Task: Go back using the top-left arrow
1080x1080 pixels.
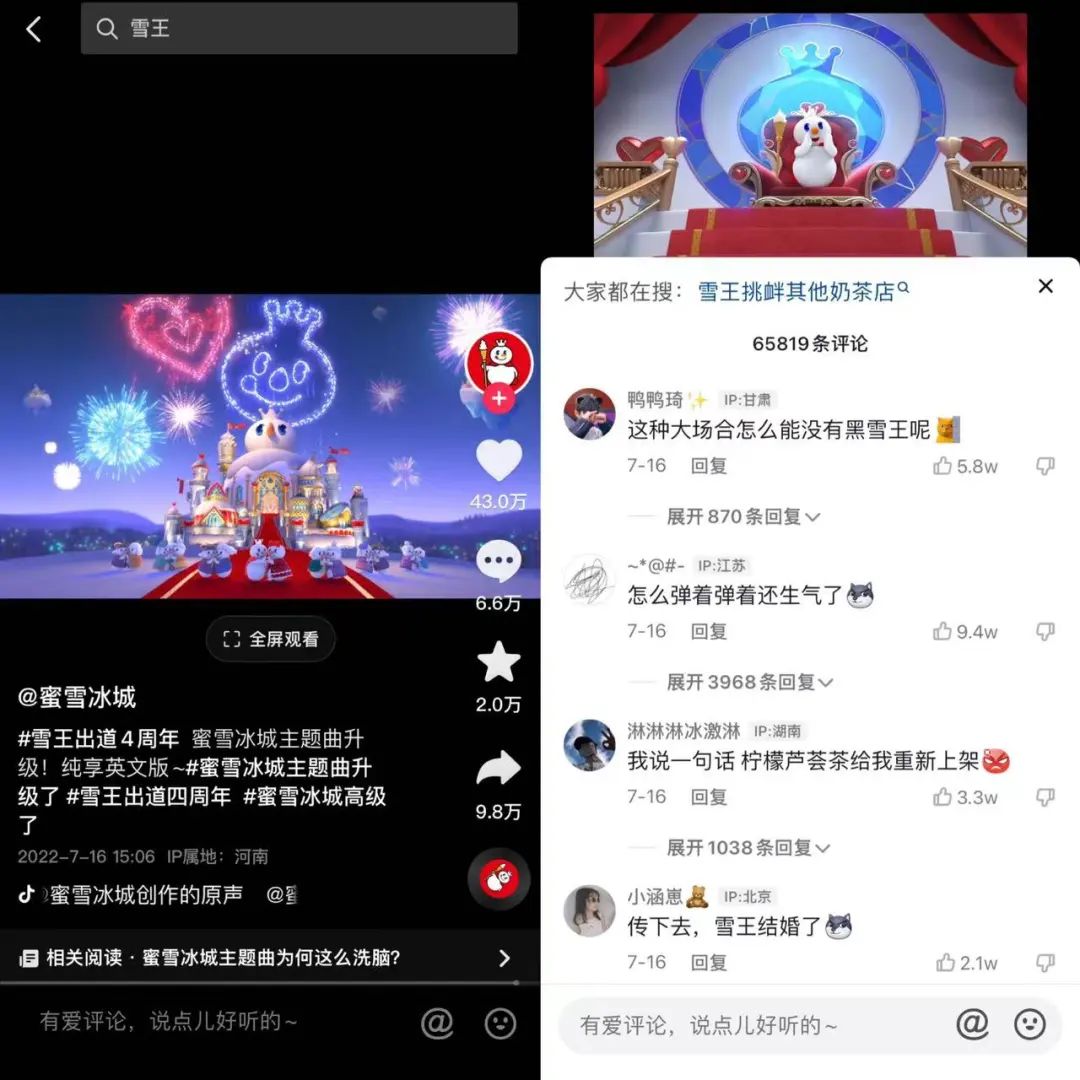Action: pyautogui.click(x=34, y=30)
